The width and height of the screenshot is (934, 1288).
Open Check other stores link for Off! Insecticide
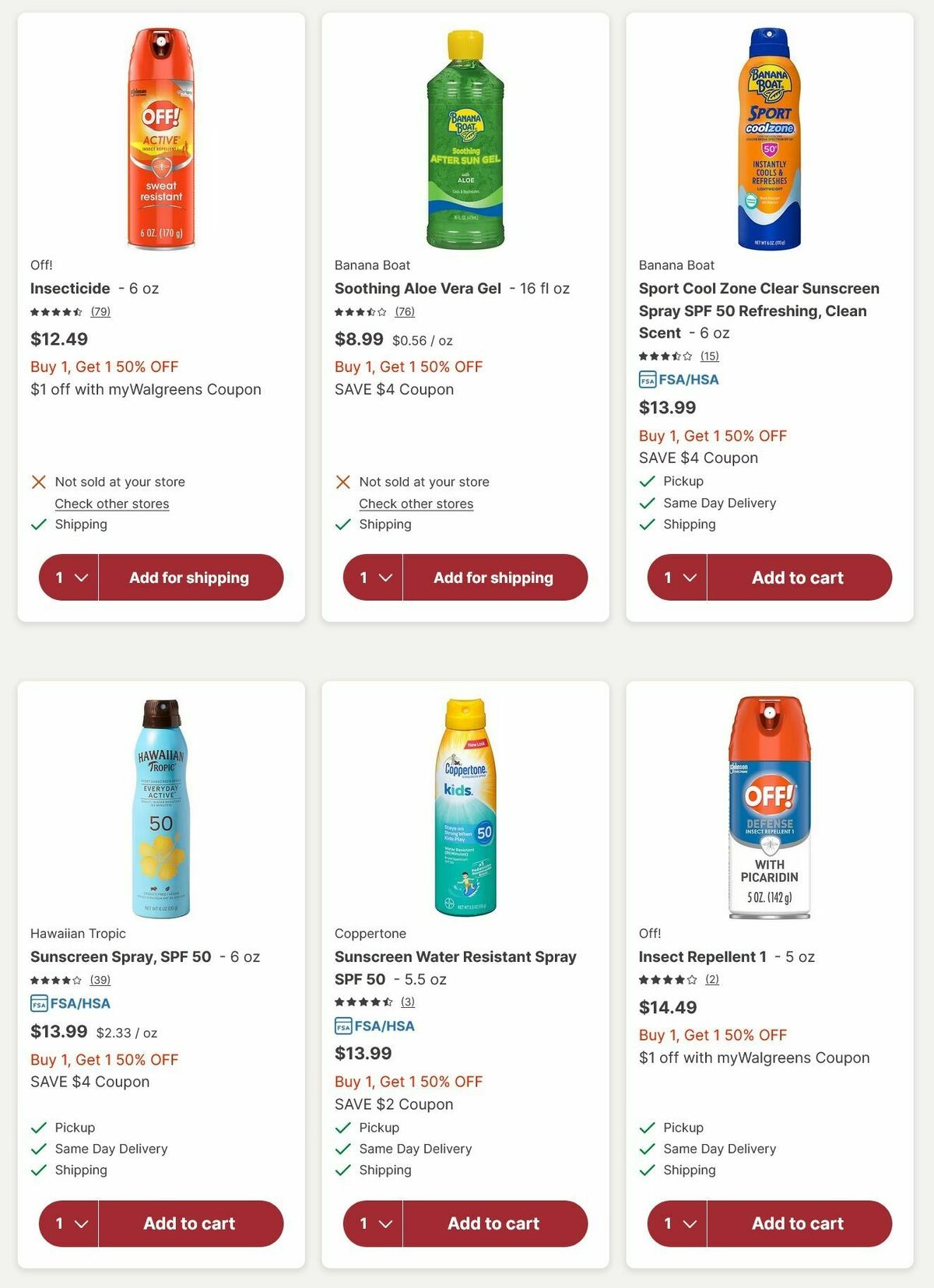(x=111, y=504)
